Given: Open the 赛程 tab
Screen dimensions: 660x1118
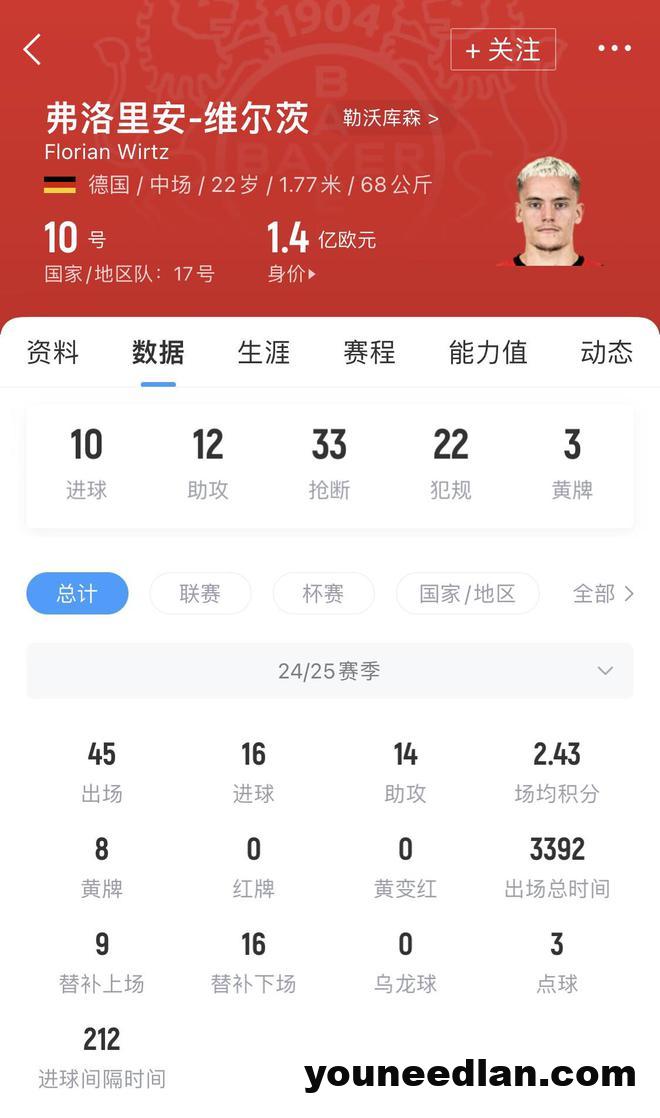Looking at the screenshot, I should tap(369, 352).
